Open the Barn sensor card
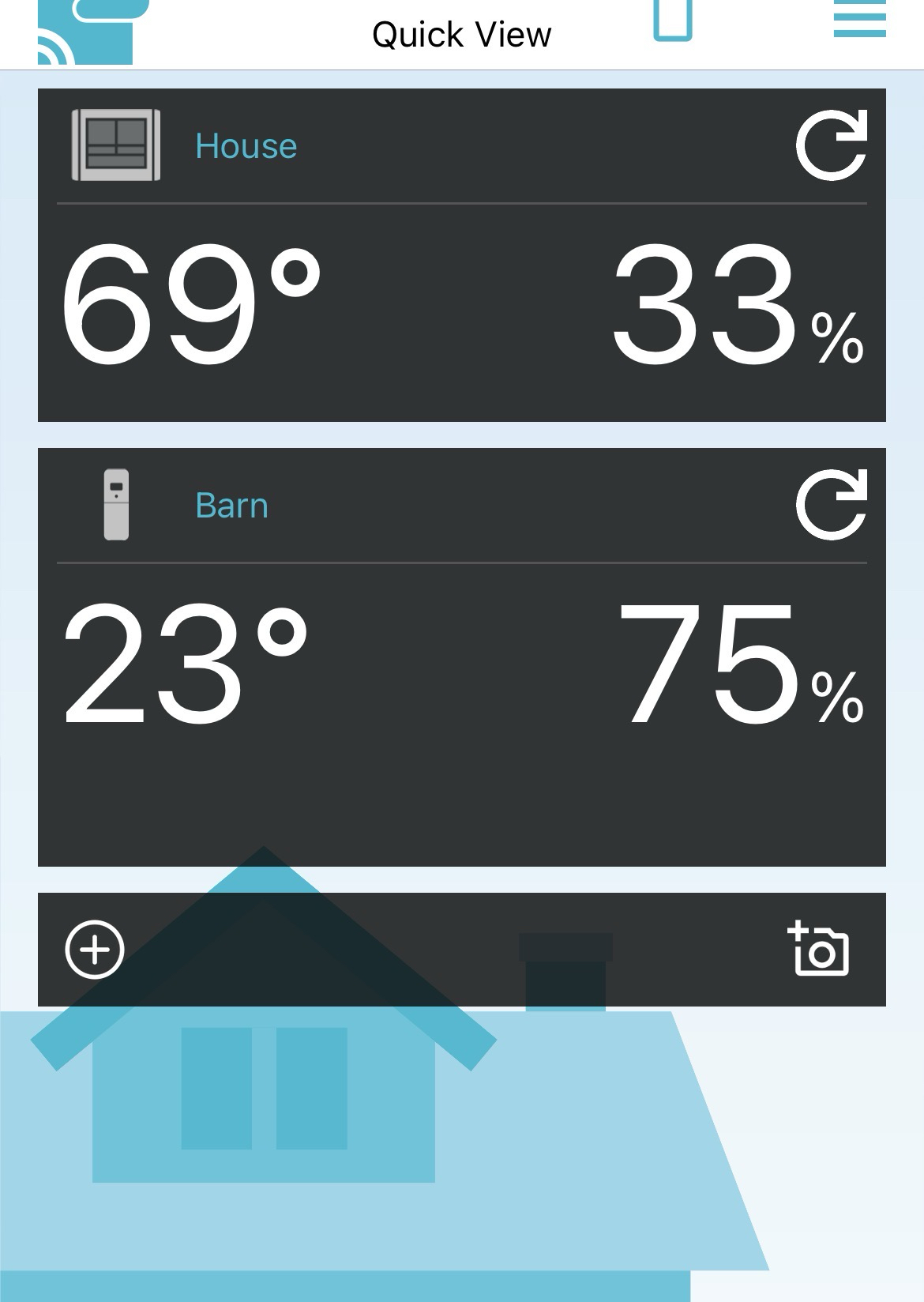Screen dimensions: 924x1302 [x=231, y=506]
